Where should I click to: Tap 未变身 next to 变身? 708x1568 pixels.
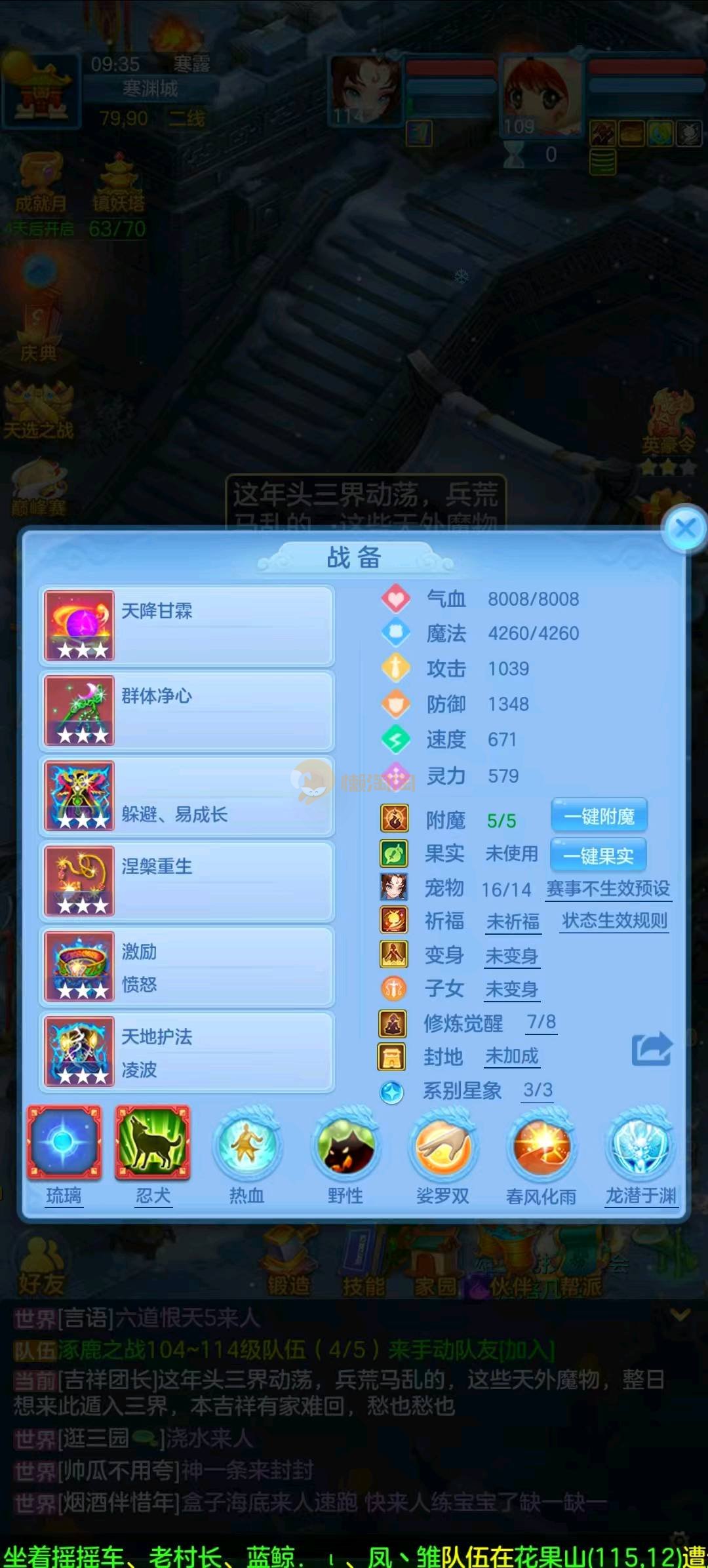pyautogui.click(x=512, y=956)
